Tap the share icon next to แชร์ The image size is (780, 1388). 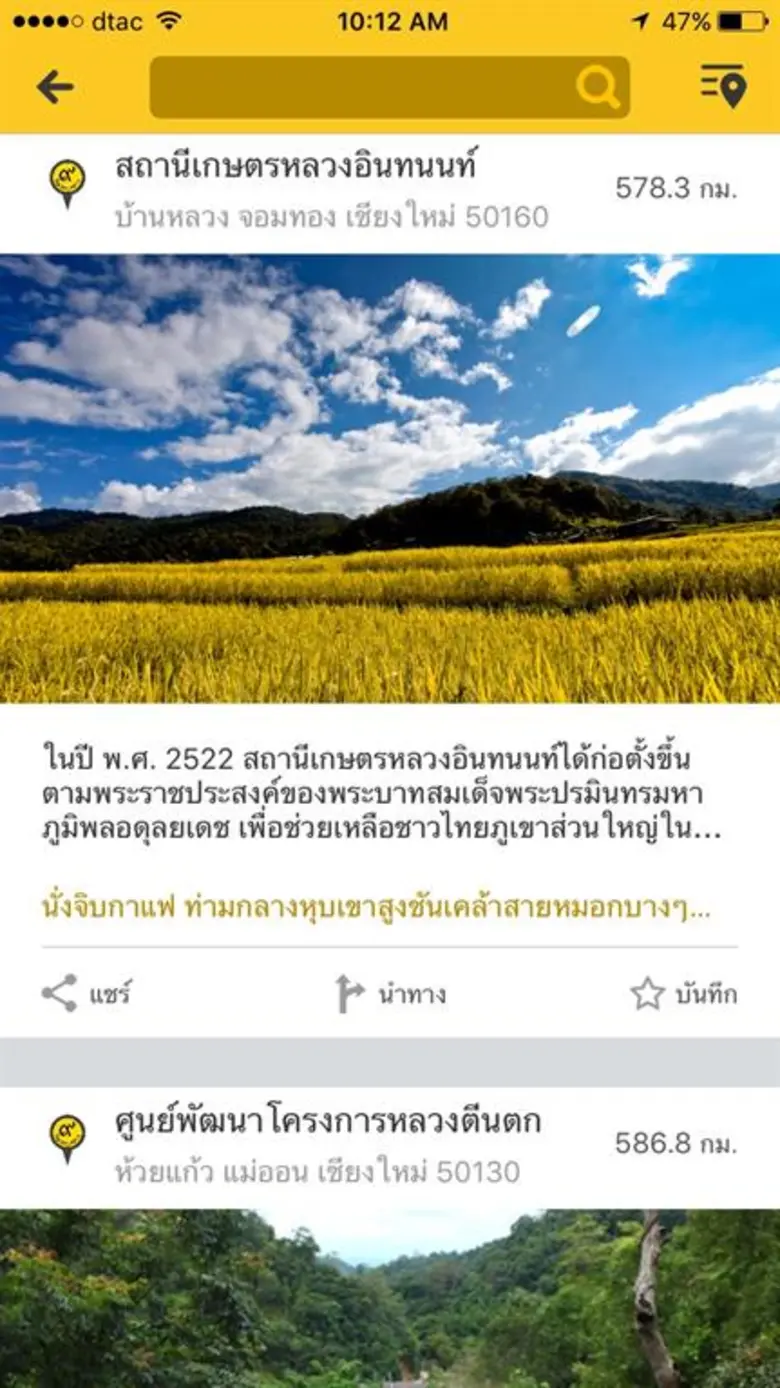(57, 992)
